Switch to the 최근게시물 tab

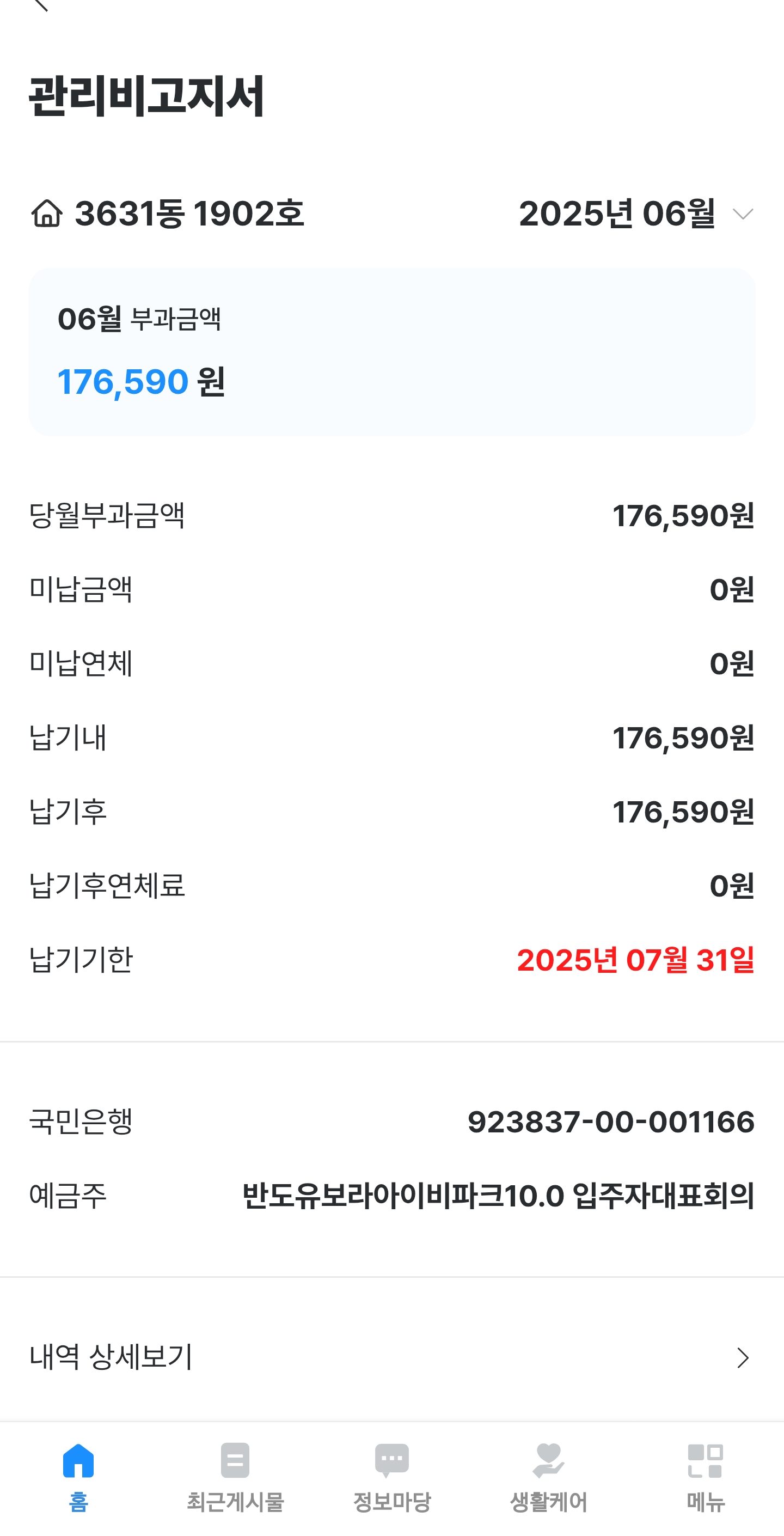coord(235,1478)
